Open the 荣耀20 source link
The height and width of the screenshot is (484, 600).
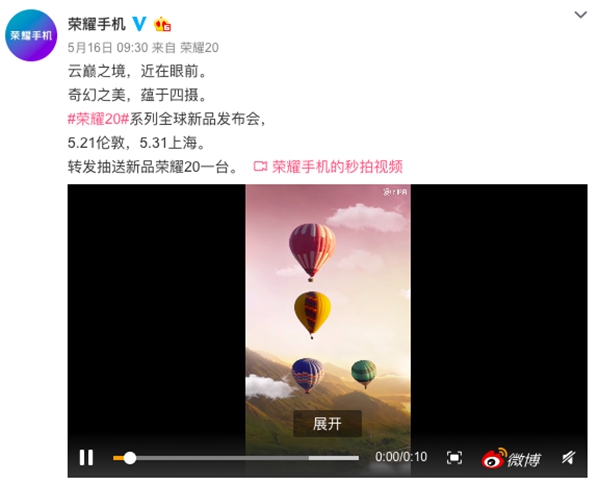coord(198,46)
